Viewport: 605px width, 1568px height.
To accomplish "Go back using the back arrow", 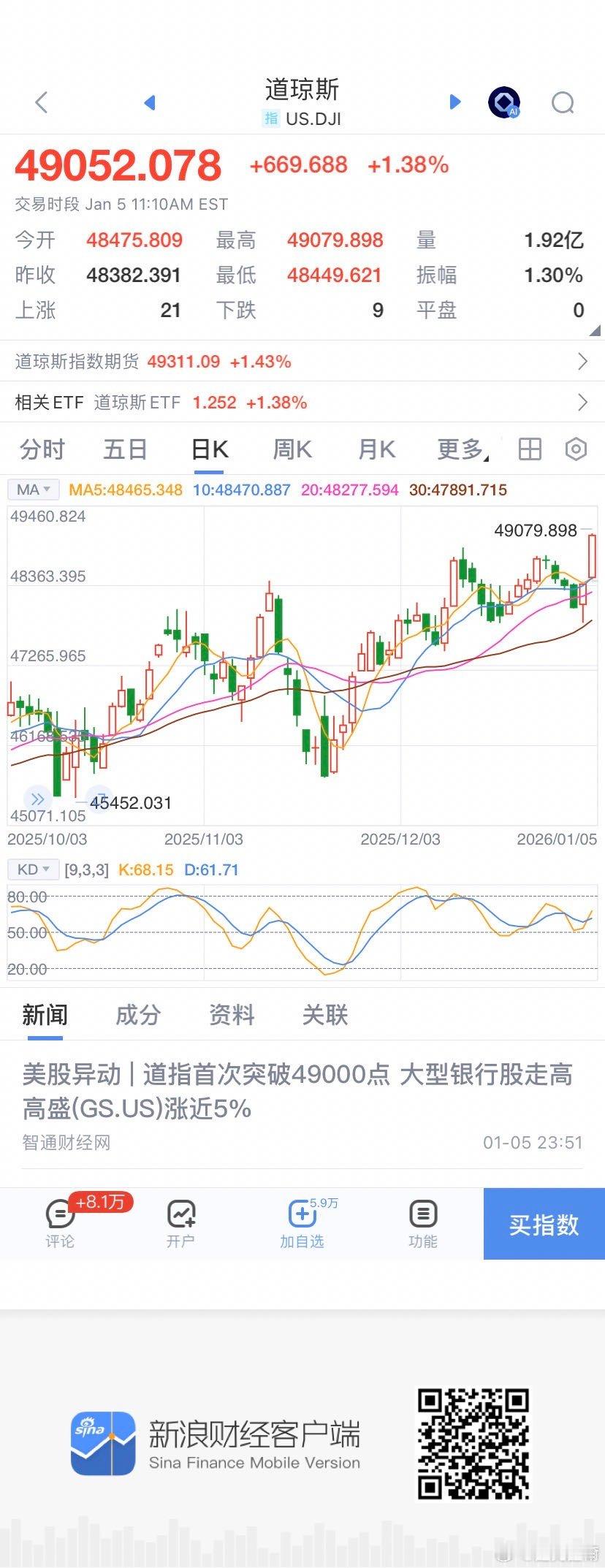I will click(x=42, y=102).
